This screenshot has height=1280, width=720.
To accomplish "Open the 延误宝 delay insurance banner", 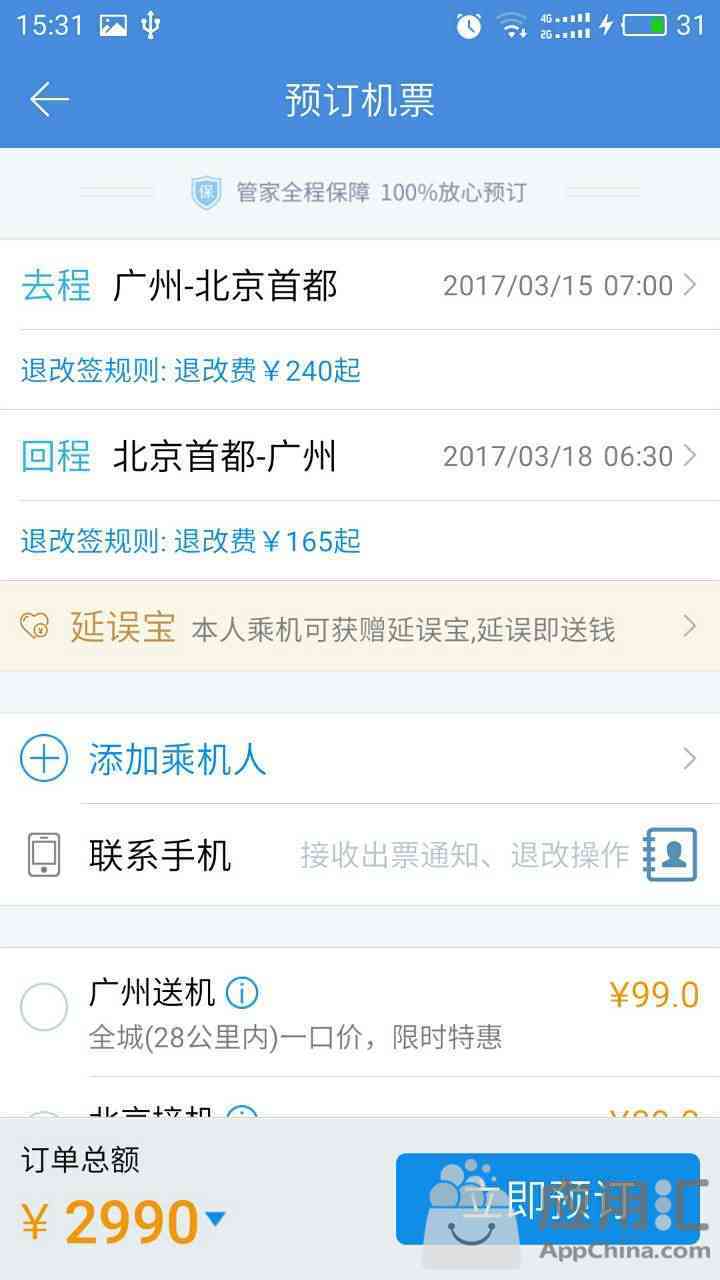I will (x=360, y=627).
